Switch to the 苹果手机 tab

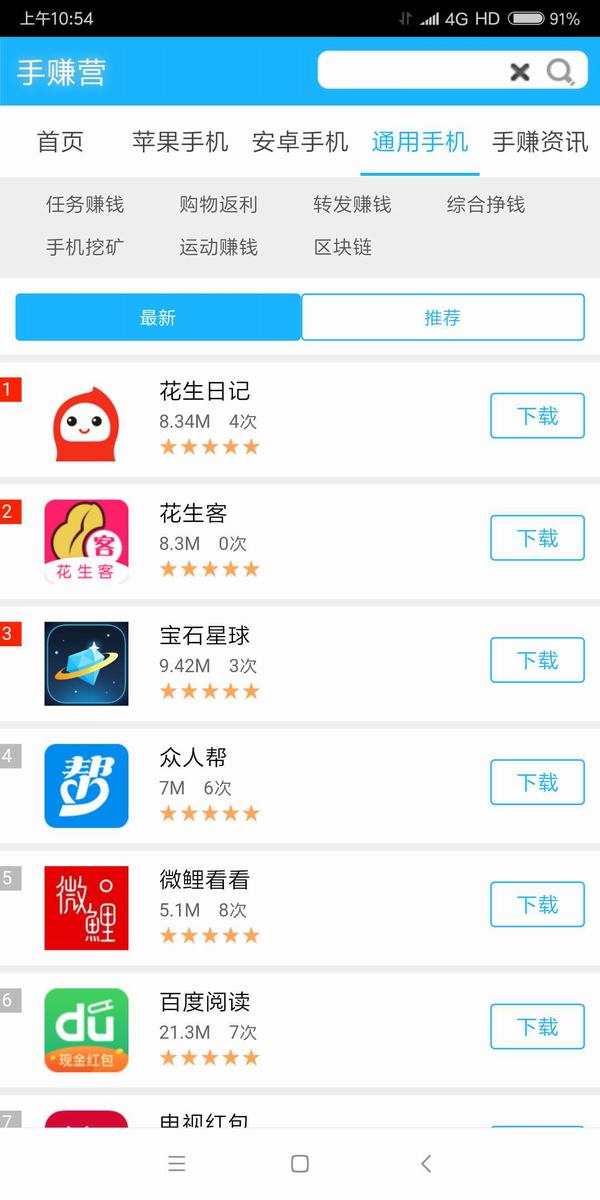point(180,142)
